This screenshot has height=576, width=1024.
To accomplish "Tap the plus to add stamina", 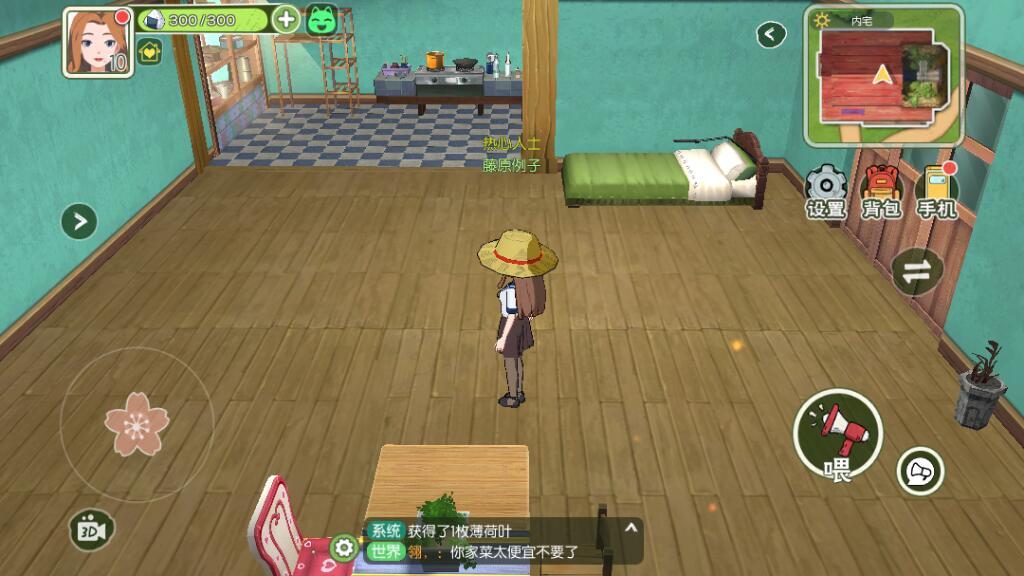I will tap(286, 20).
